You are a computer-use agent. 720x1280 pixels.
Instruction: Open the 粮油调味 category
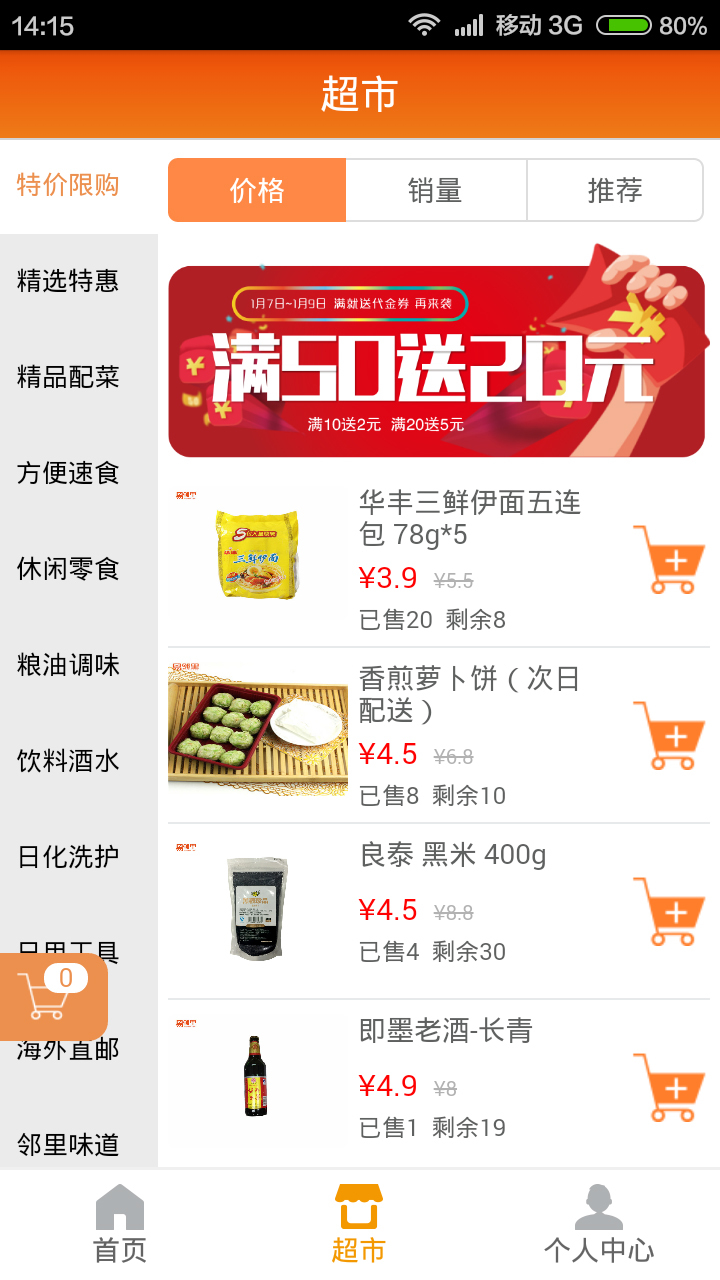68,665
